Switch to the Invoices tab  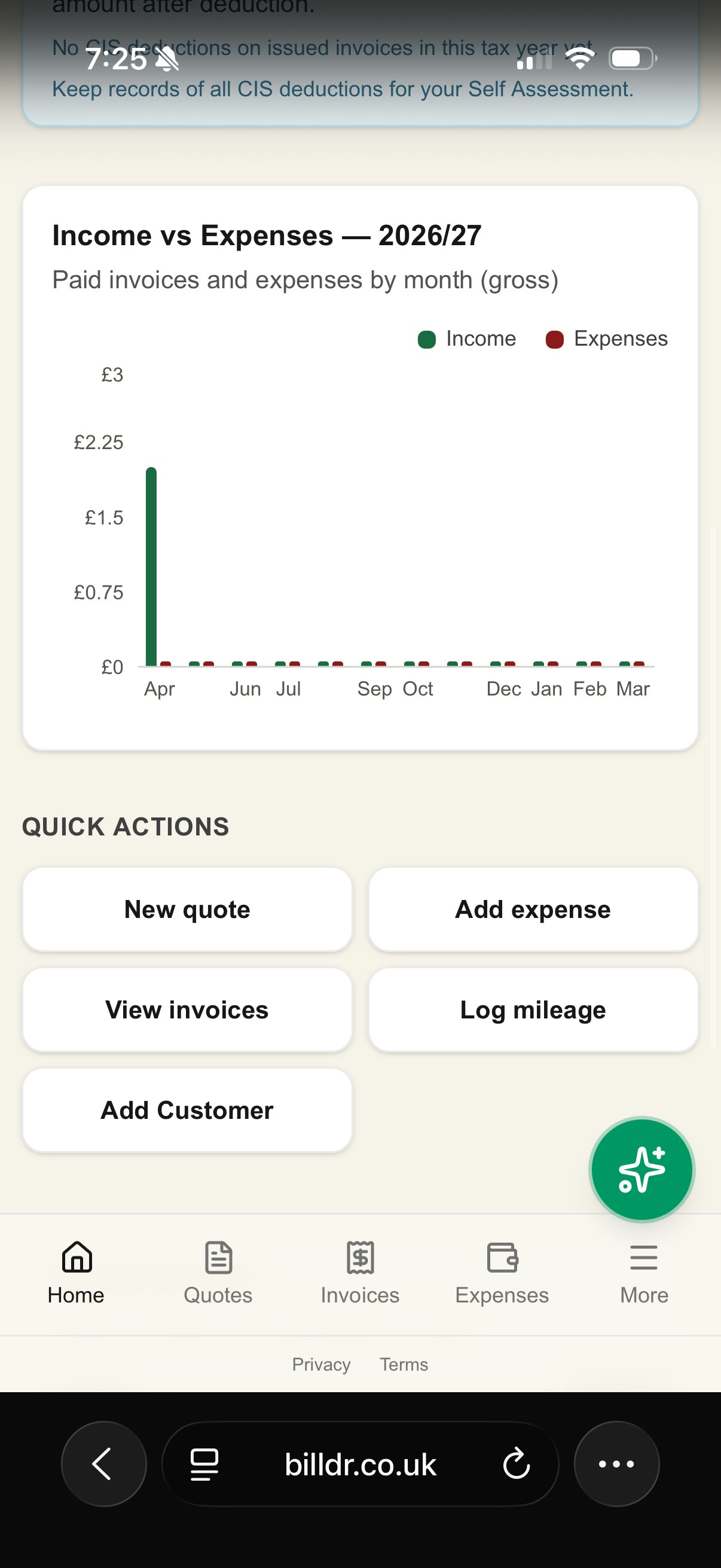pyautogui.click(x=360, y=1272)
